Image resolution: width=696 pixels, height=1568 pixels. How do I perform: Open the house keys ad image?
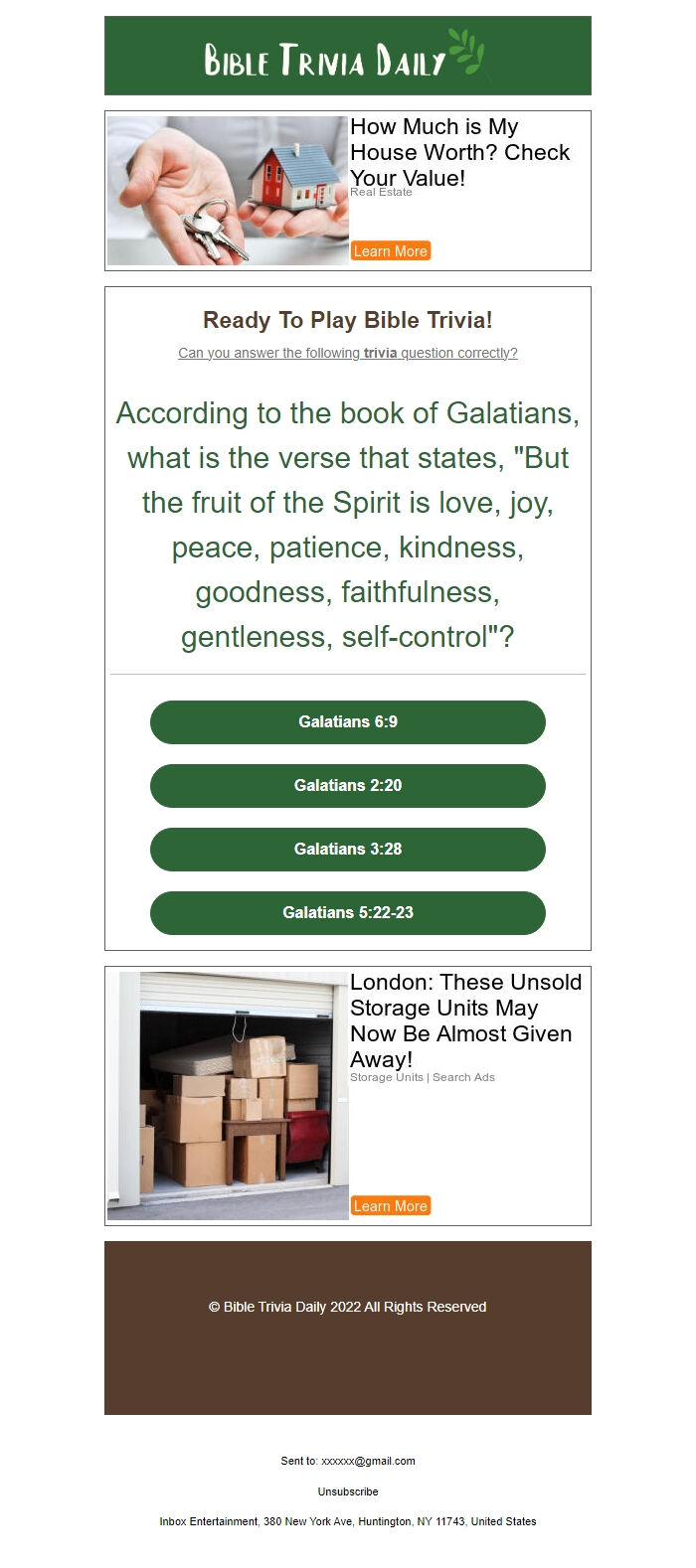pyautogui.click(x=228, y=191)
